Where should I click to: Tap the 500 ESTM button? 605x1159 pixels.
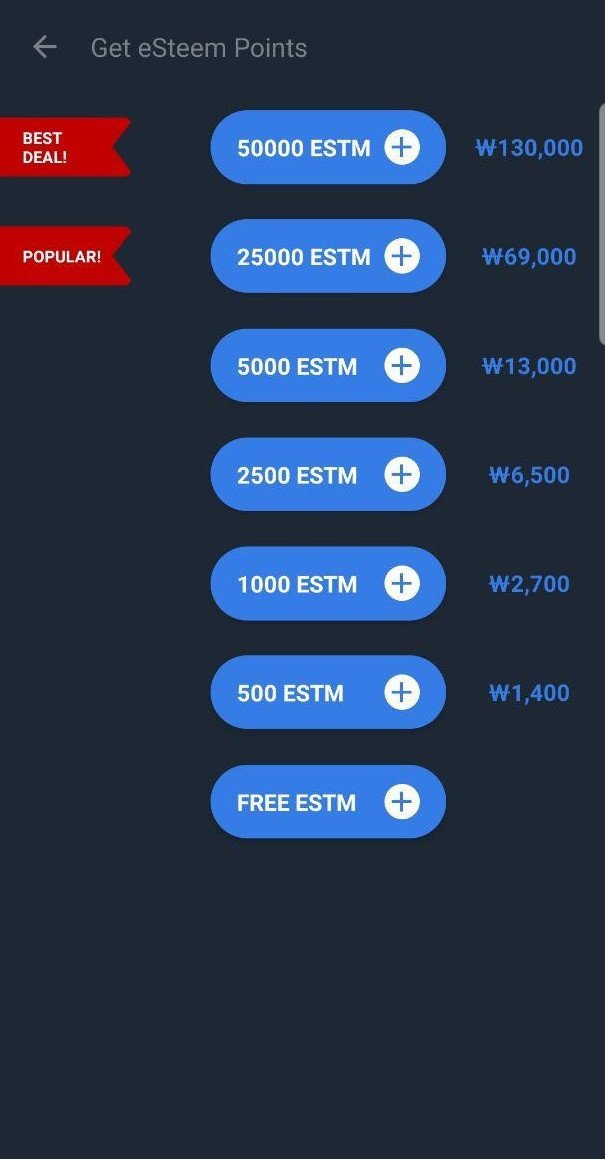(x=327, y=693)
